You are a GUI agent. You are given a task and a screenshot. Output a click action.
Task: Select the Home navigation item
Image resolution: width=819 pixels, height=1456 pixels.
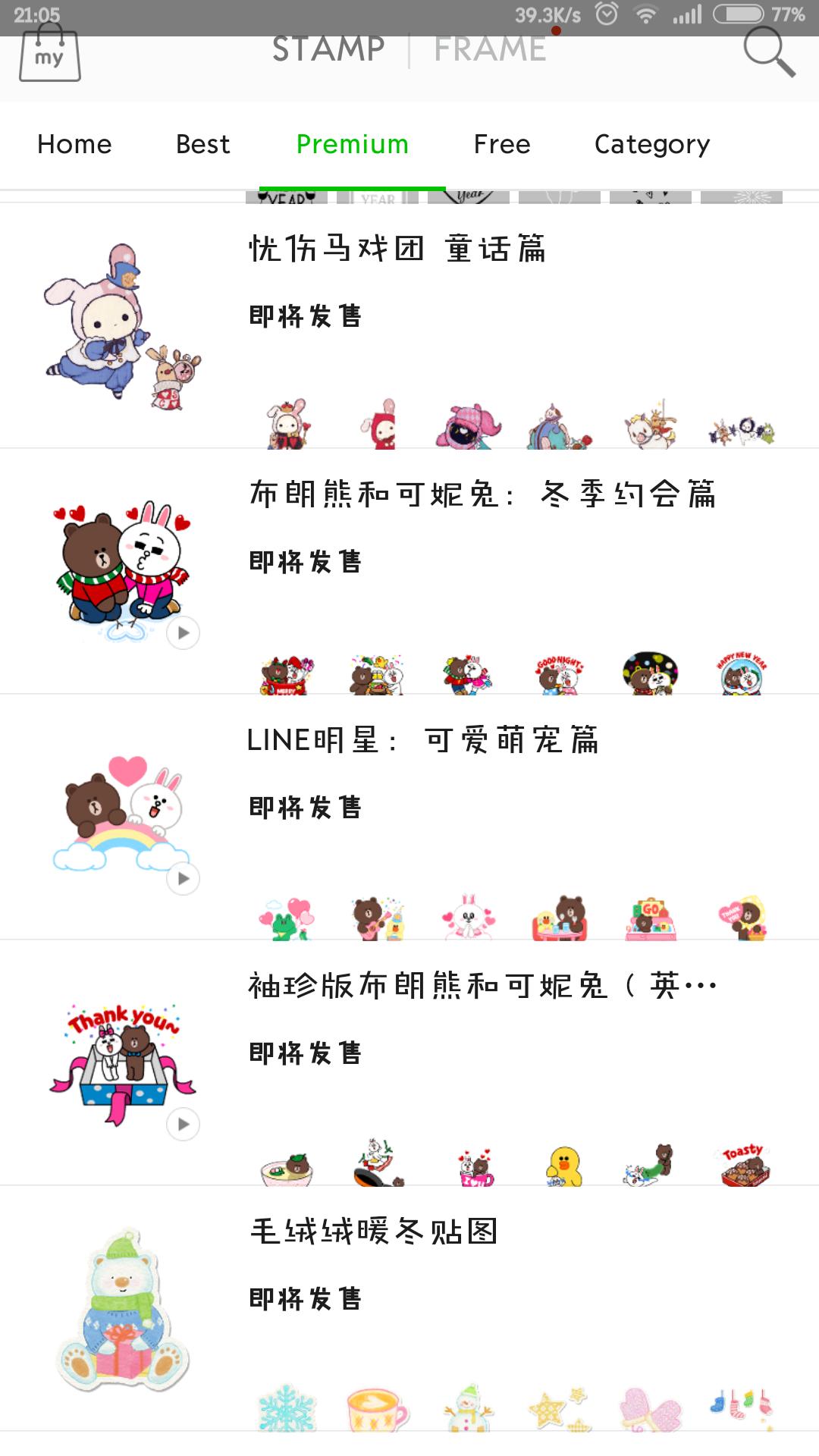pyautogui.click(x=74, y=144)
